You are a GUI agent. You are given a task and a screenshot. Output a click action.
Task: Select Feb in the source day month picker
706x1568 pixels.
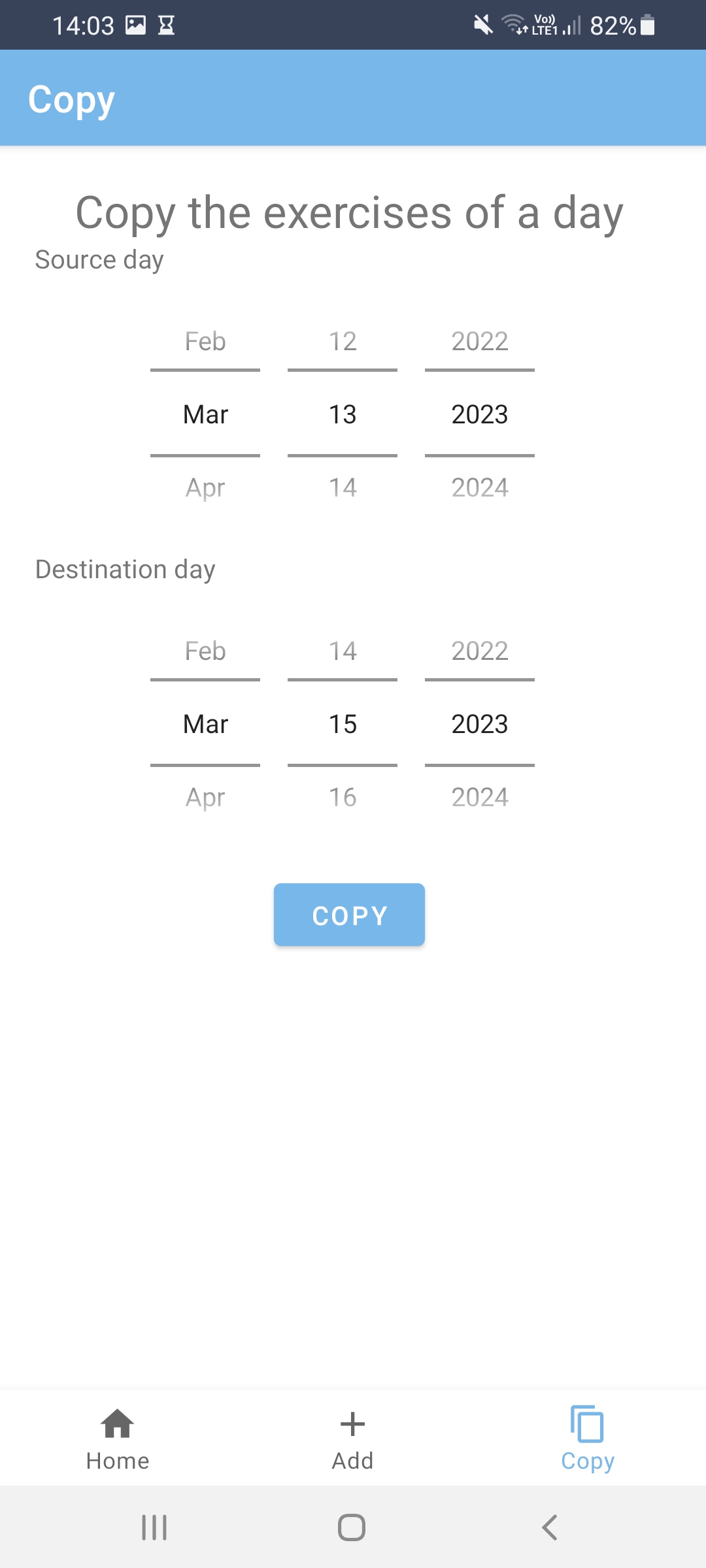click(205, 340)
